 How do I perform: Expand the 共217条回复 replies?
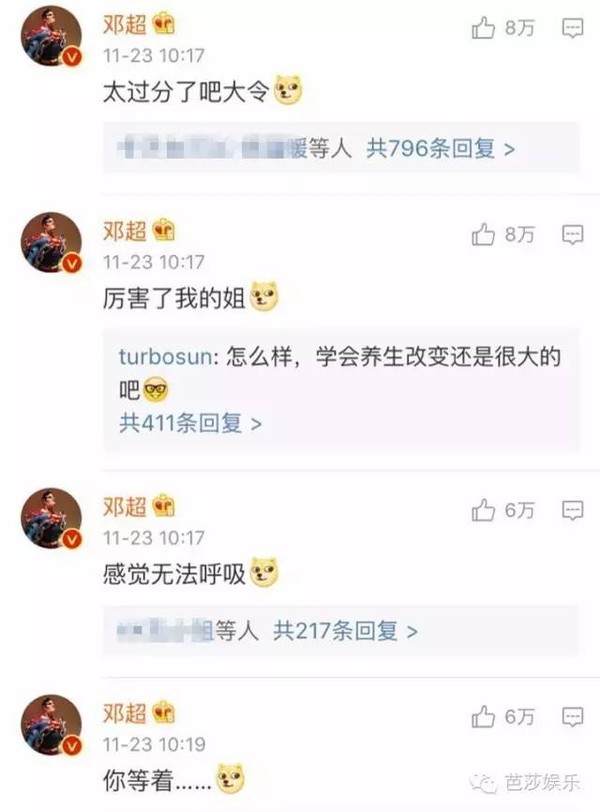point(346,631)
